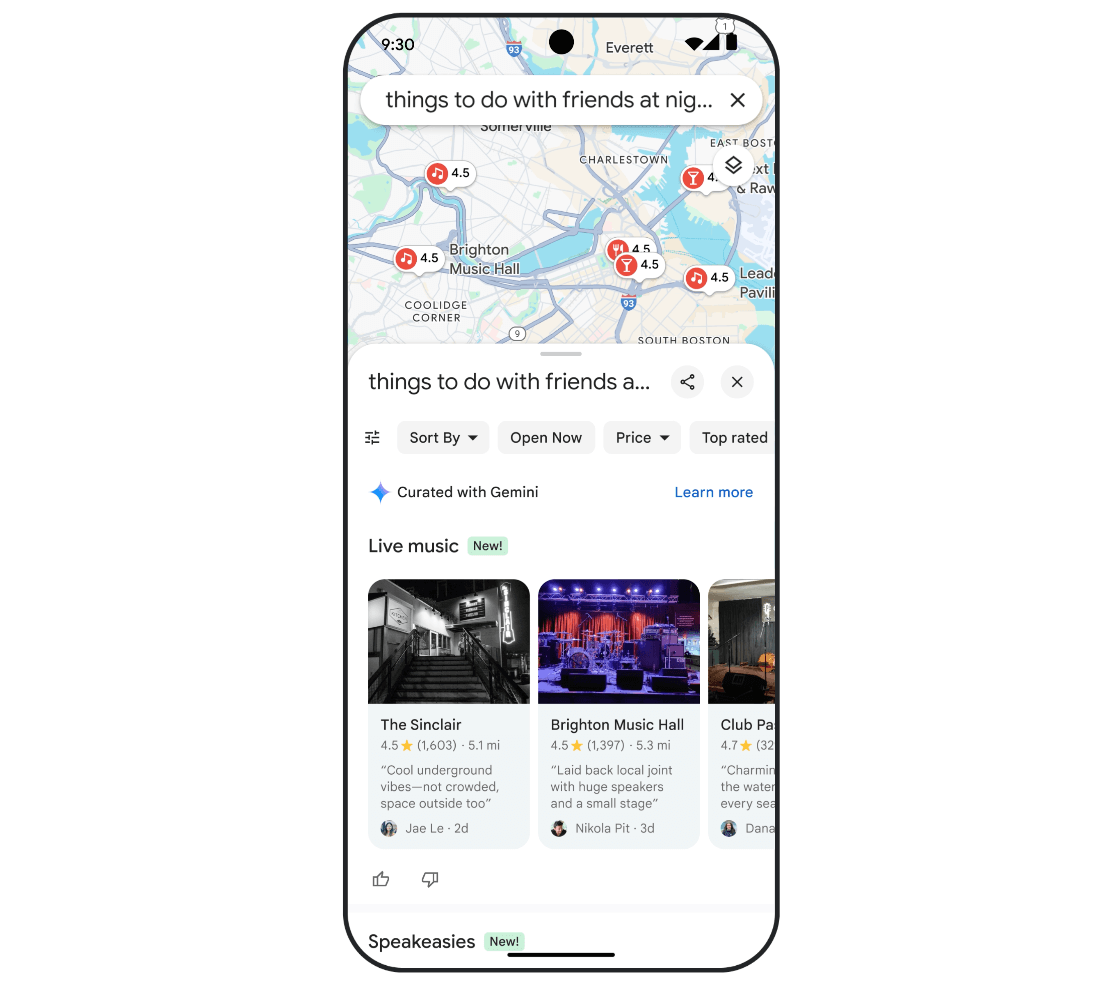Close the results sheet
This screenshot has height=989, width=1104.
[x=737, y=382]
